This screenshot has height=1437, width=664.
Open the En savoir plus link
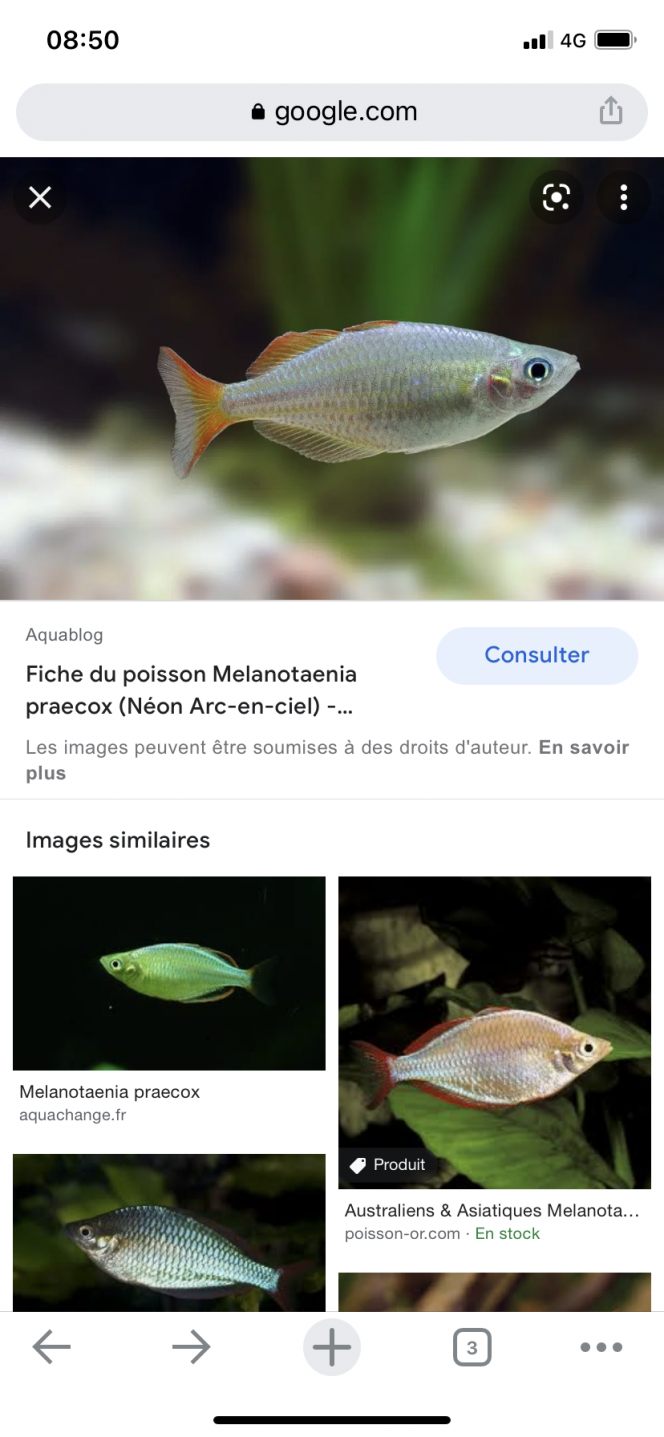pyautogui.click(x=583, y=748)
